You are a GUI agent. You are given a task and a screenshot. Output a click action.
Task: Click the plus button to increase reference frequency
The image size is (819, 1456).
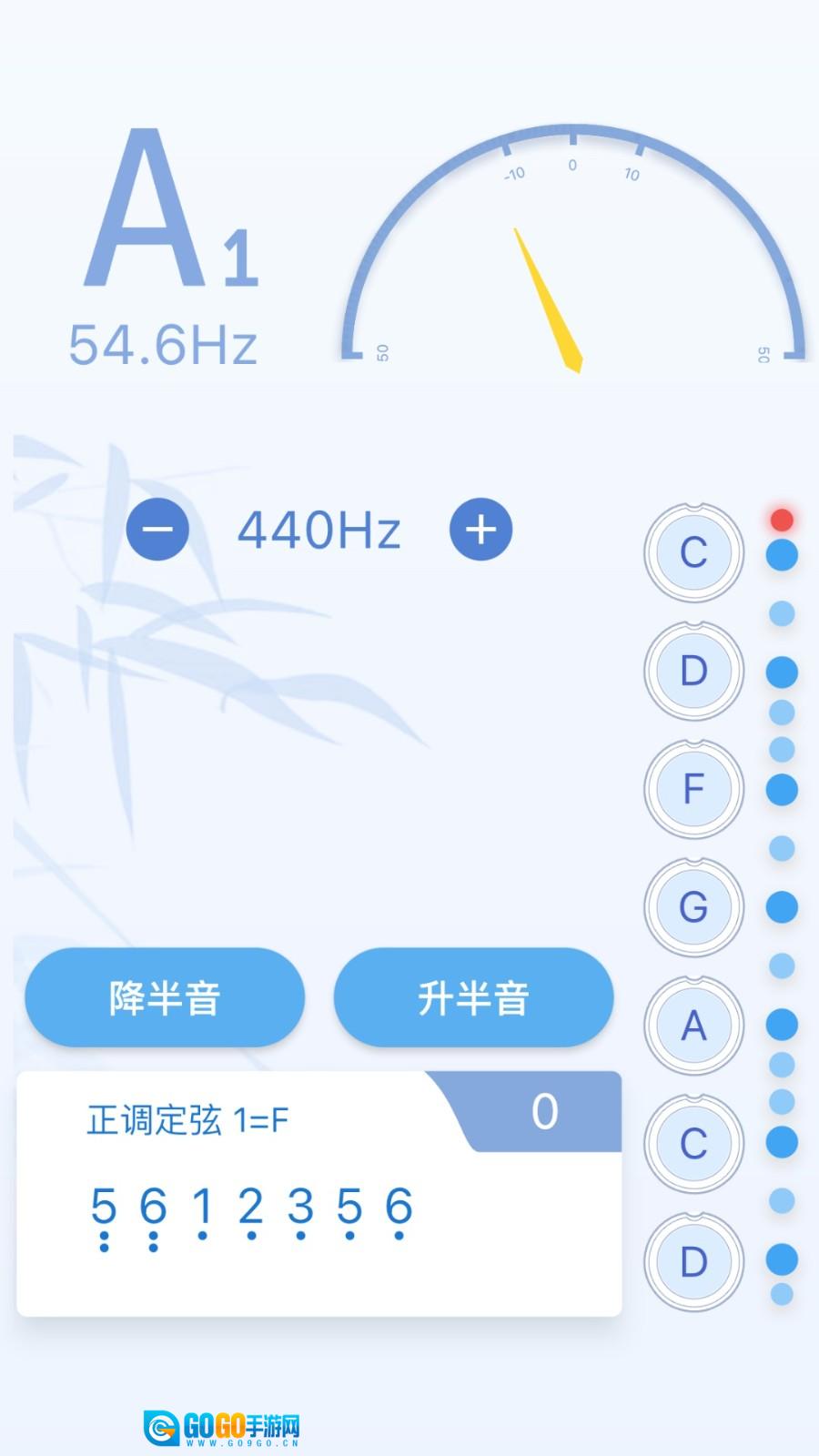pyautogui.click(x=482, y=529)
